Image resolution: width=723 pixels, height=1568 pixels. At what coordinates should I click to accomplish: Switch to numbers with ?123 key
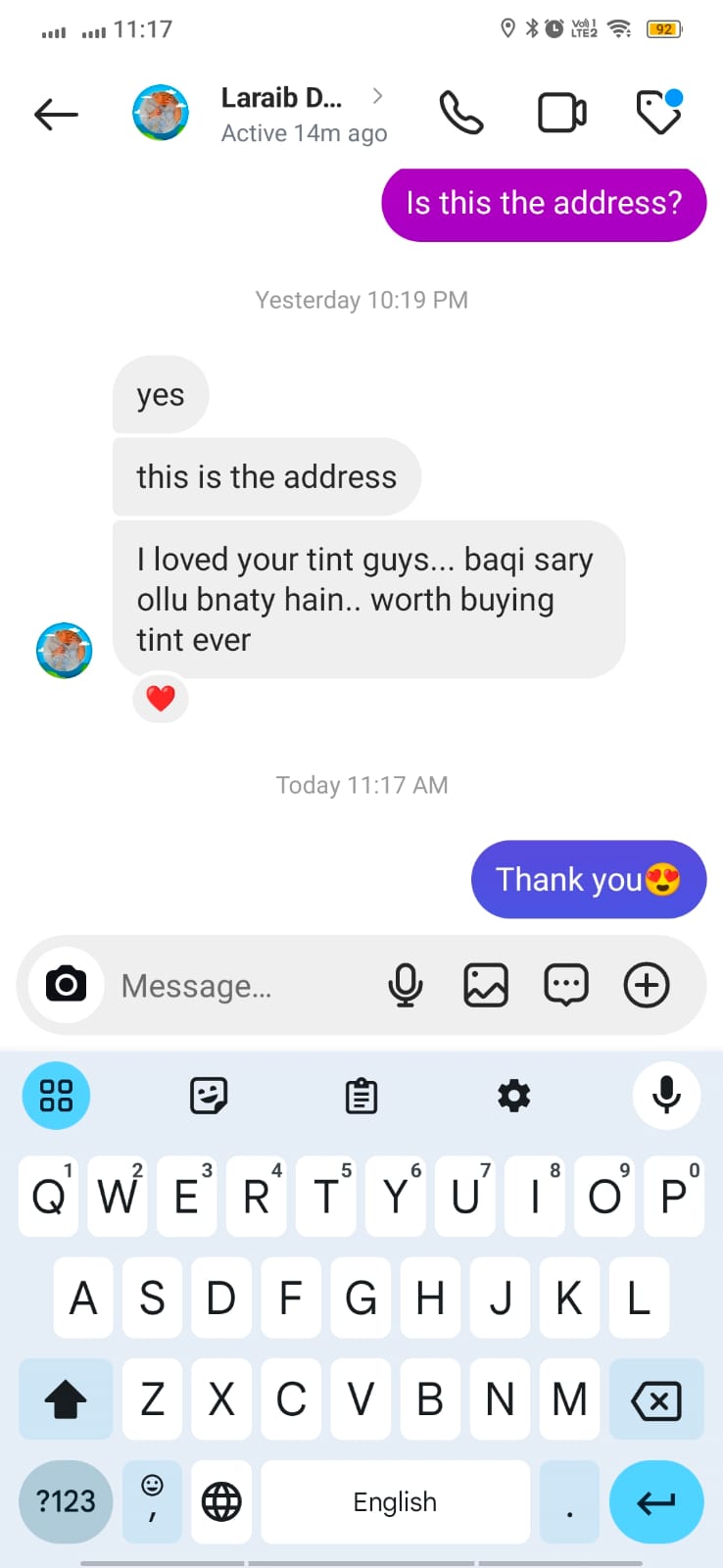tap(66, 1501)
